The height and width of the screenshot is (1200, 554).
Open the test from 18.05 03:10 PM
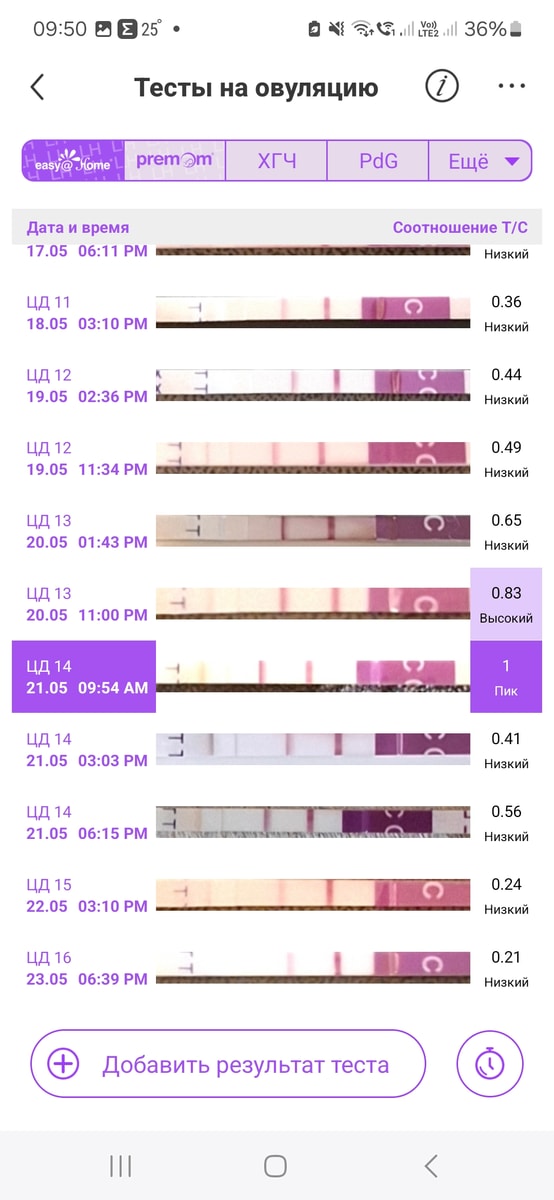pyautogui.click(x=277, y=314)
